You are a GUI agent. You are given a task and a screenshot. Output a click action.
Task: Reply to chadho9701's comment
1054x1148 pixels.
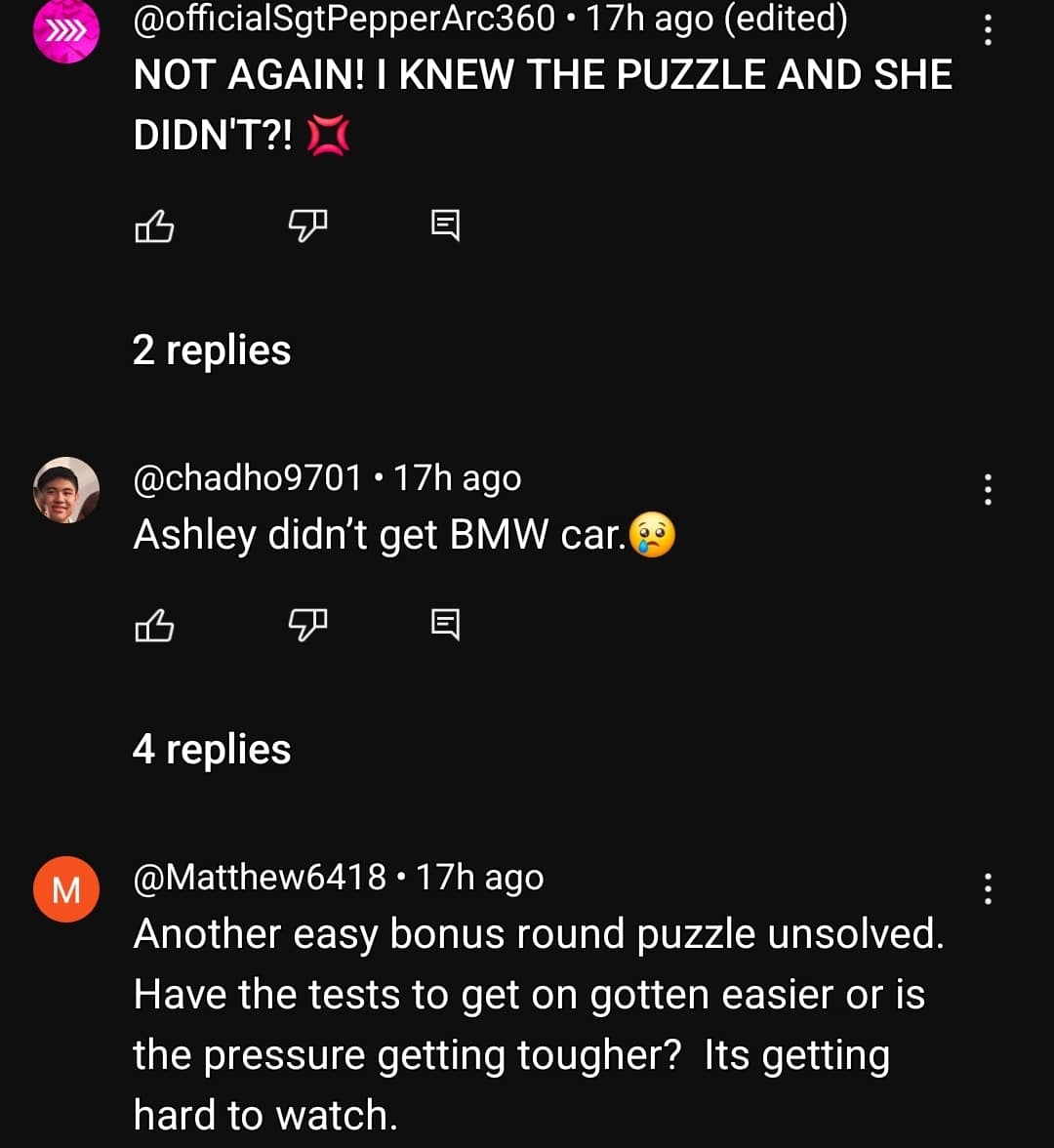pos(445,626)
